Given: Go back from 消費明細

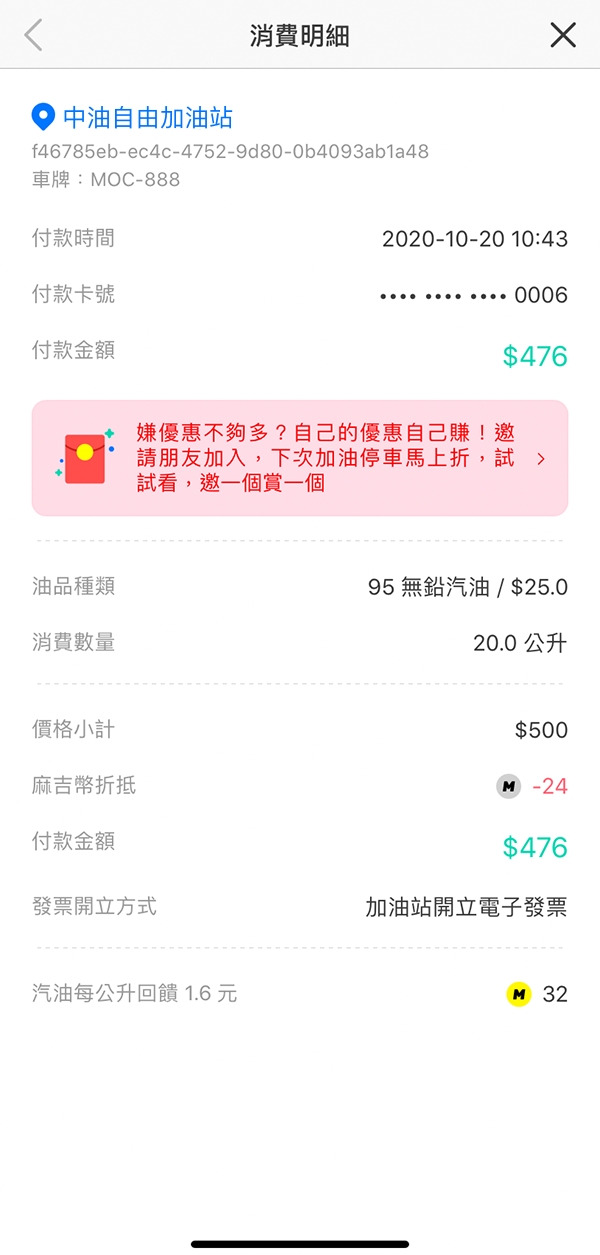Looking at the screenshot, I should coord(33,35).
